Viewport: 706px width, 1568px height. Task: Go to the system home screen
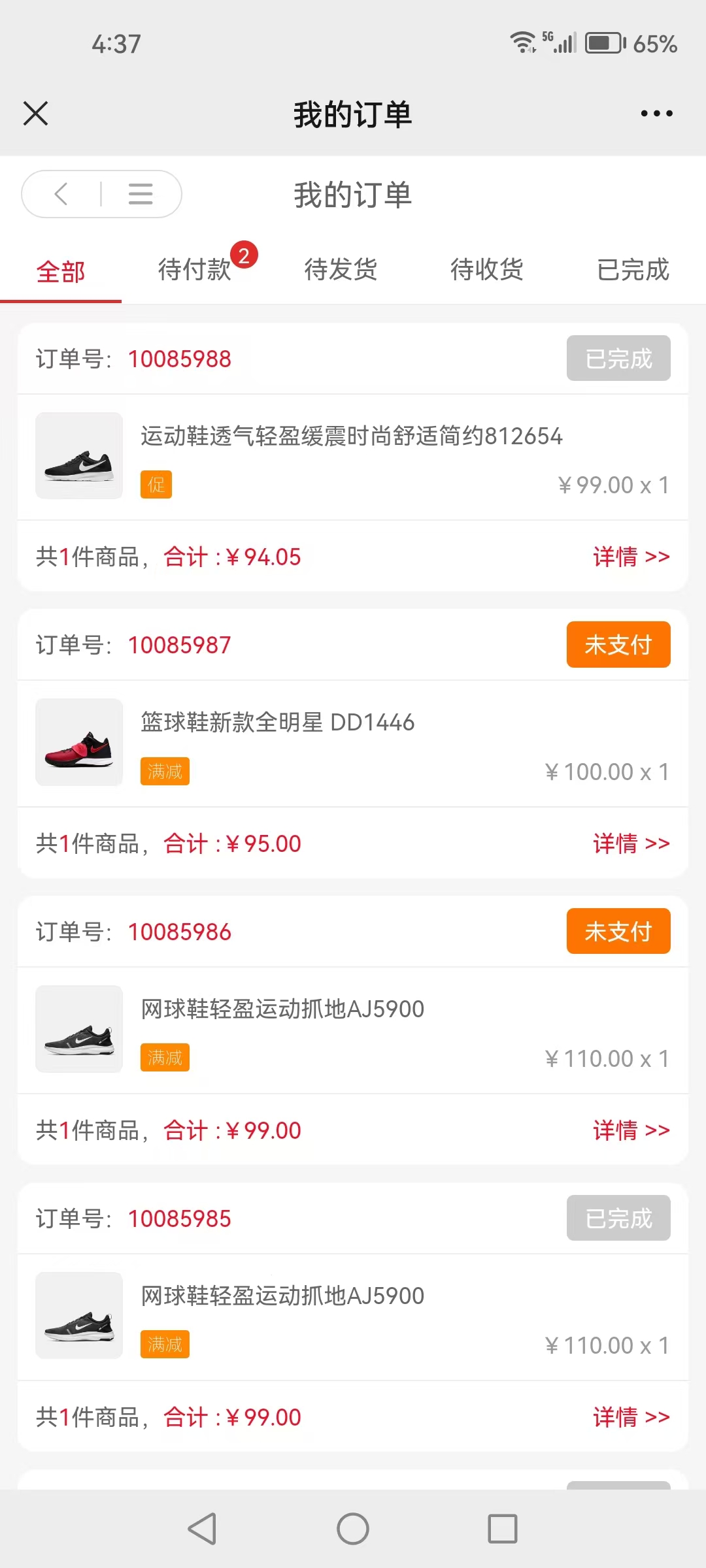pos(353,1529)
